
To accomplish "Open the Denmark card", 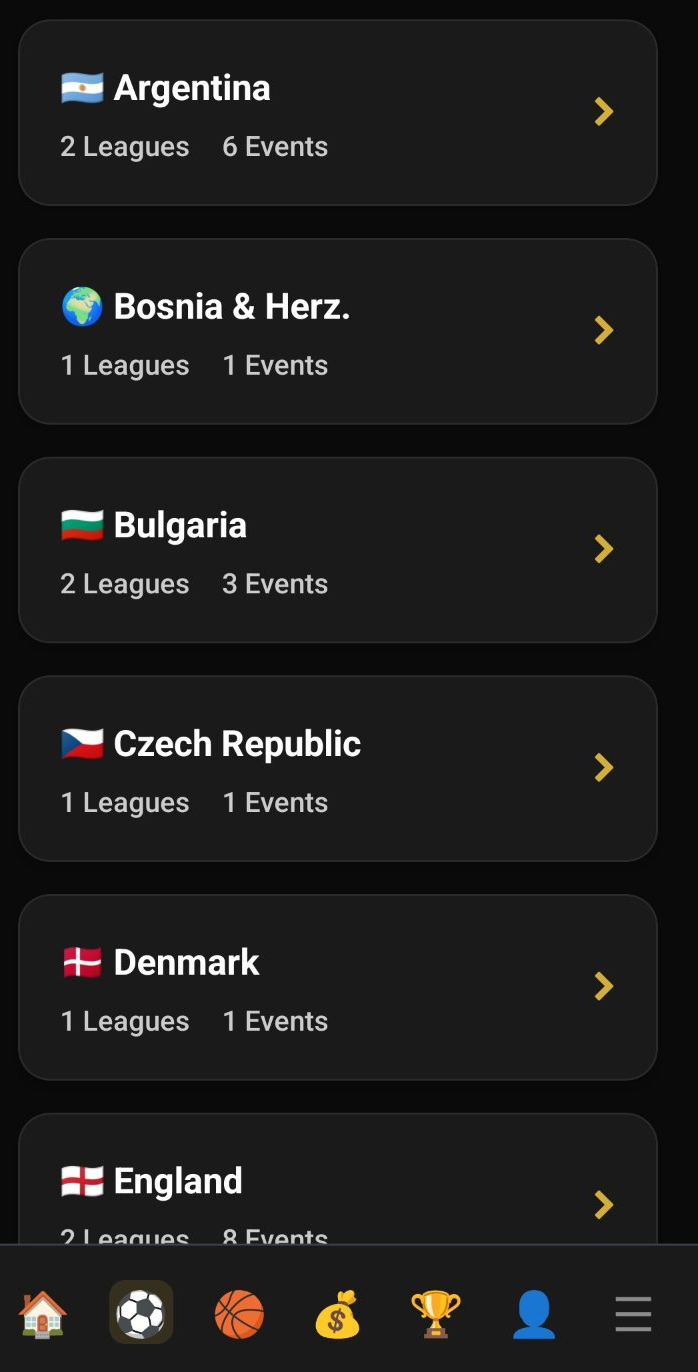I will pyautogui.click(x=337, y=987).
